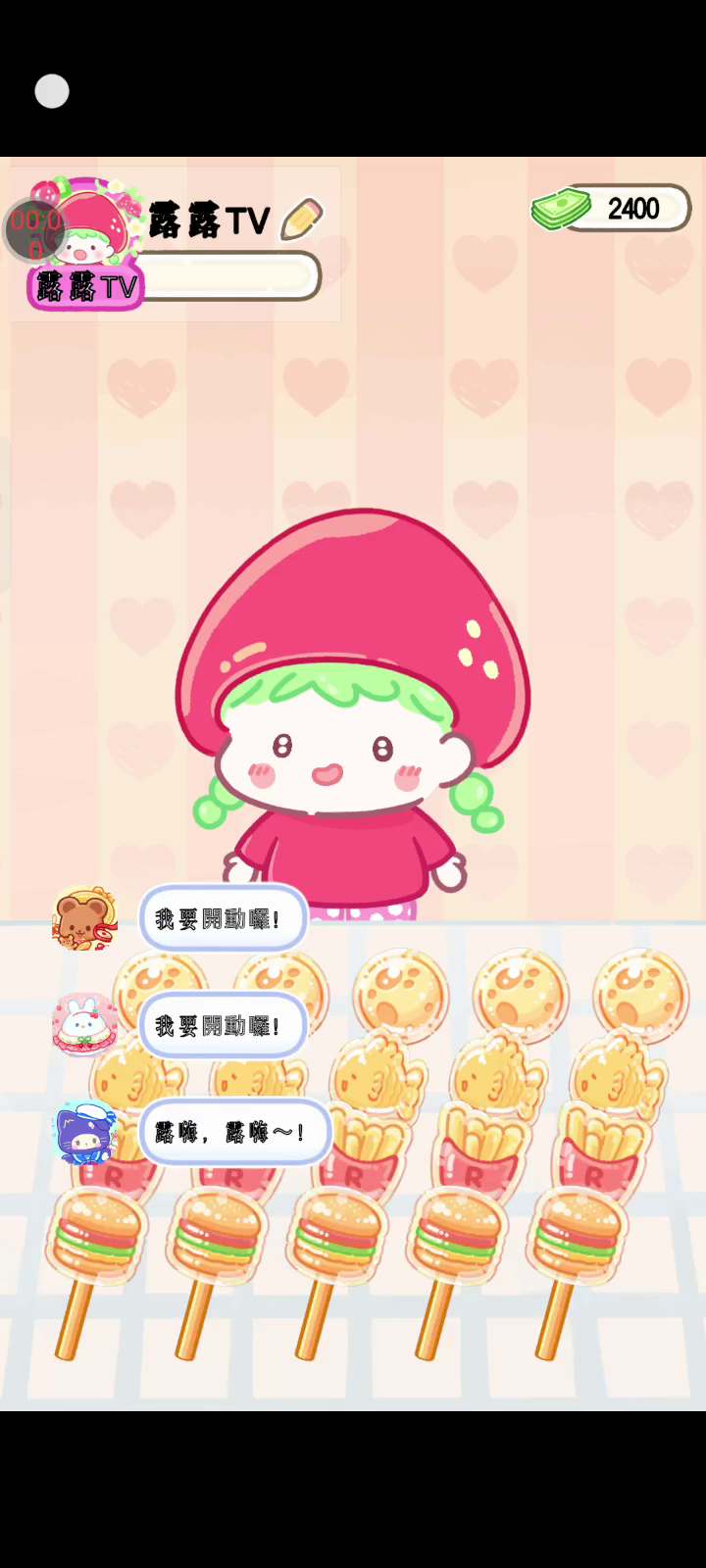Edit the 露露TV channel name

tap(301, 220)
